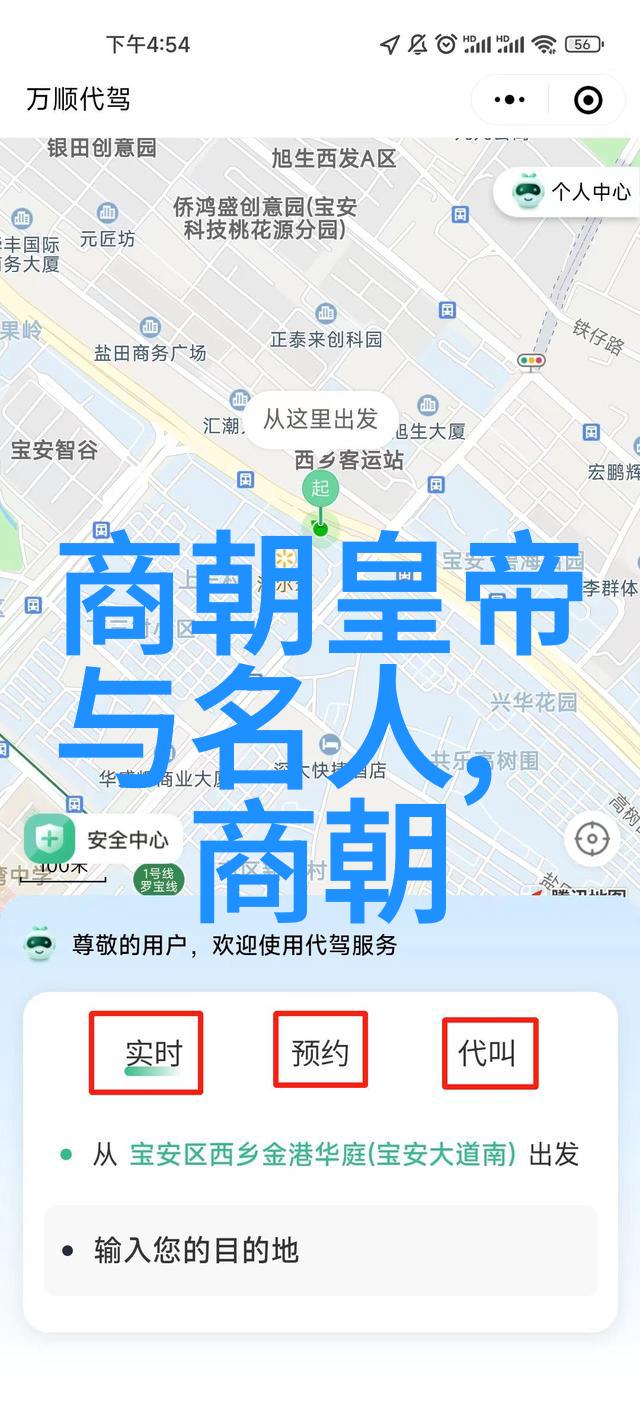
Task: Tap the 从这里出发 map bubble
Action: [x=320, y=418]
